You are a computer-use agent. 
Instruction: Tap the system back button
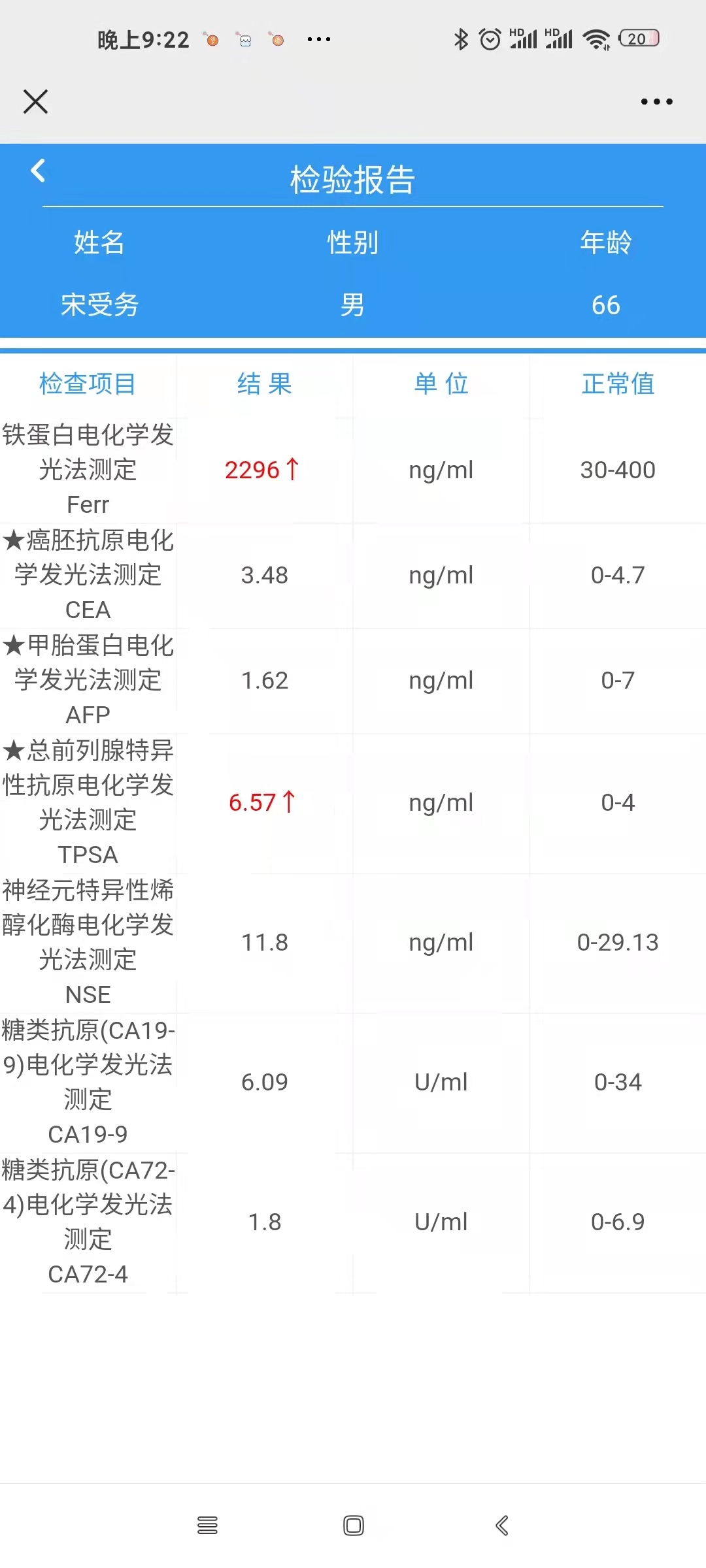point(502,1526)
